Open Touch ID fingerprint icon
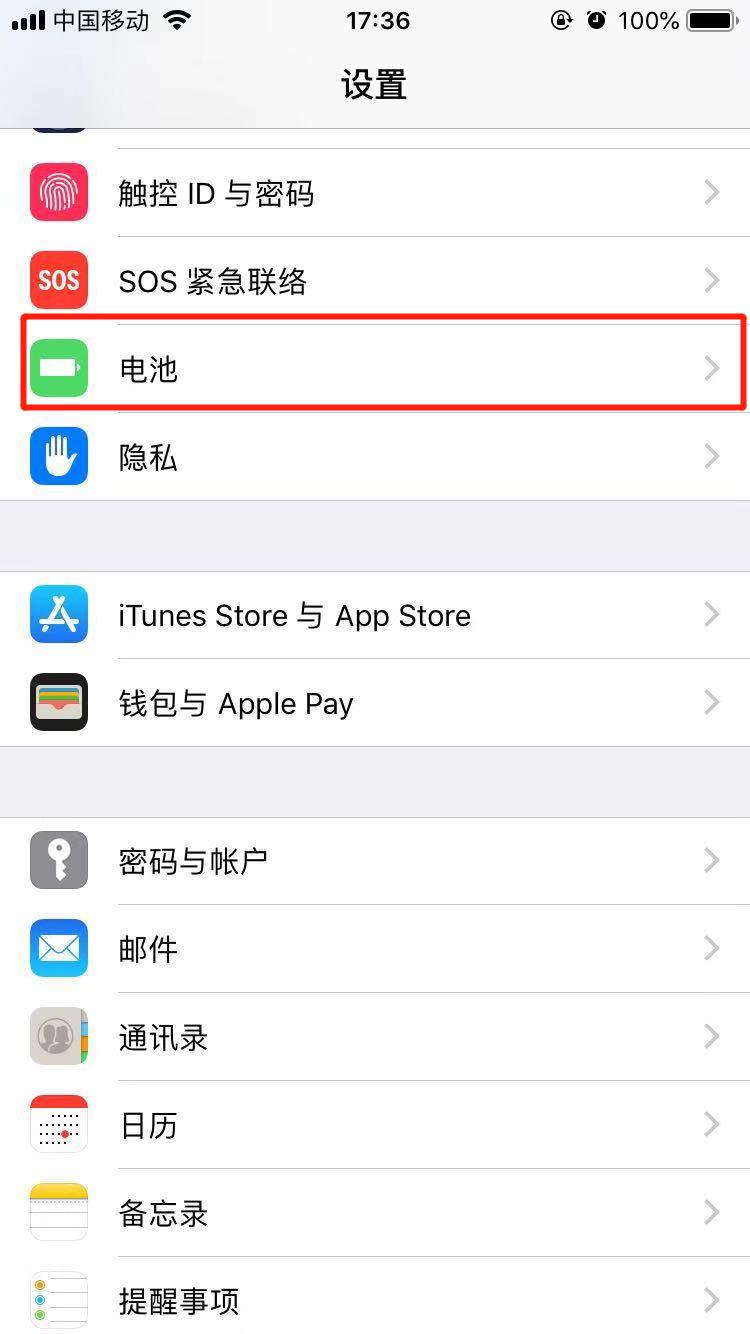 pos(58,192)
